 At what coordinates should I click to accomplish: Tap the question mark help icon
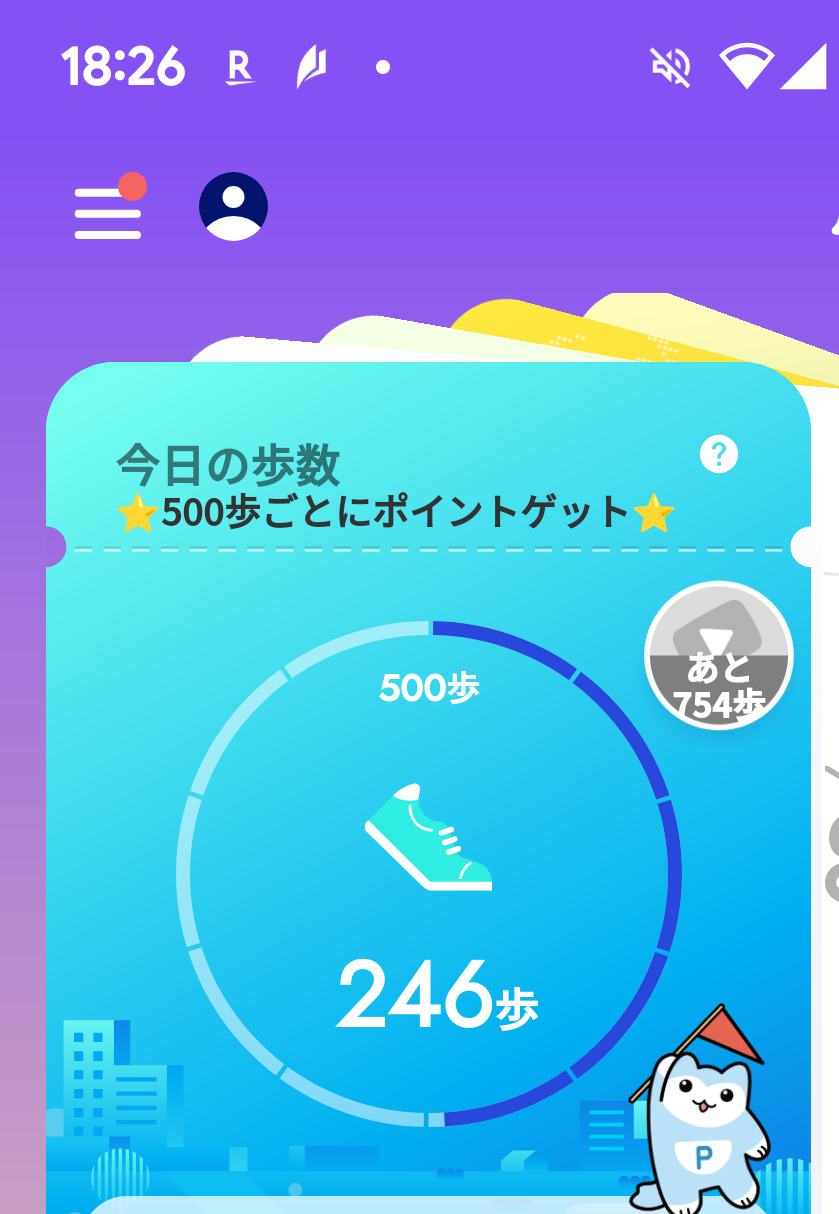pyautogui.click(x=718, y=455)
